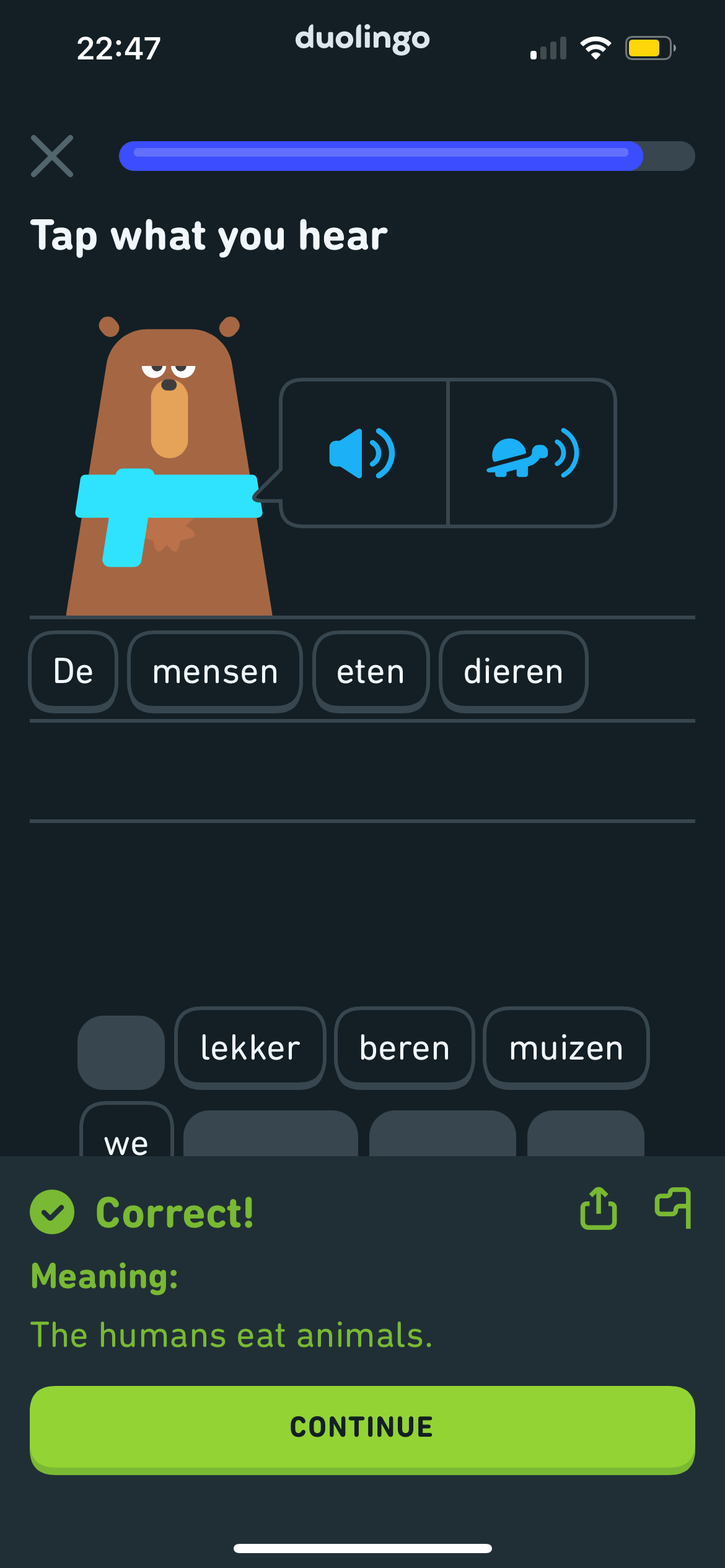The height and width of the screenshot is (1568, 725).
Task: Select the word "muizen" from the bank
Action: coord(566,1048)
